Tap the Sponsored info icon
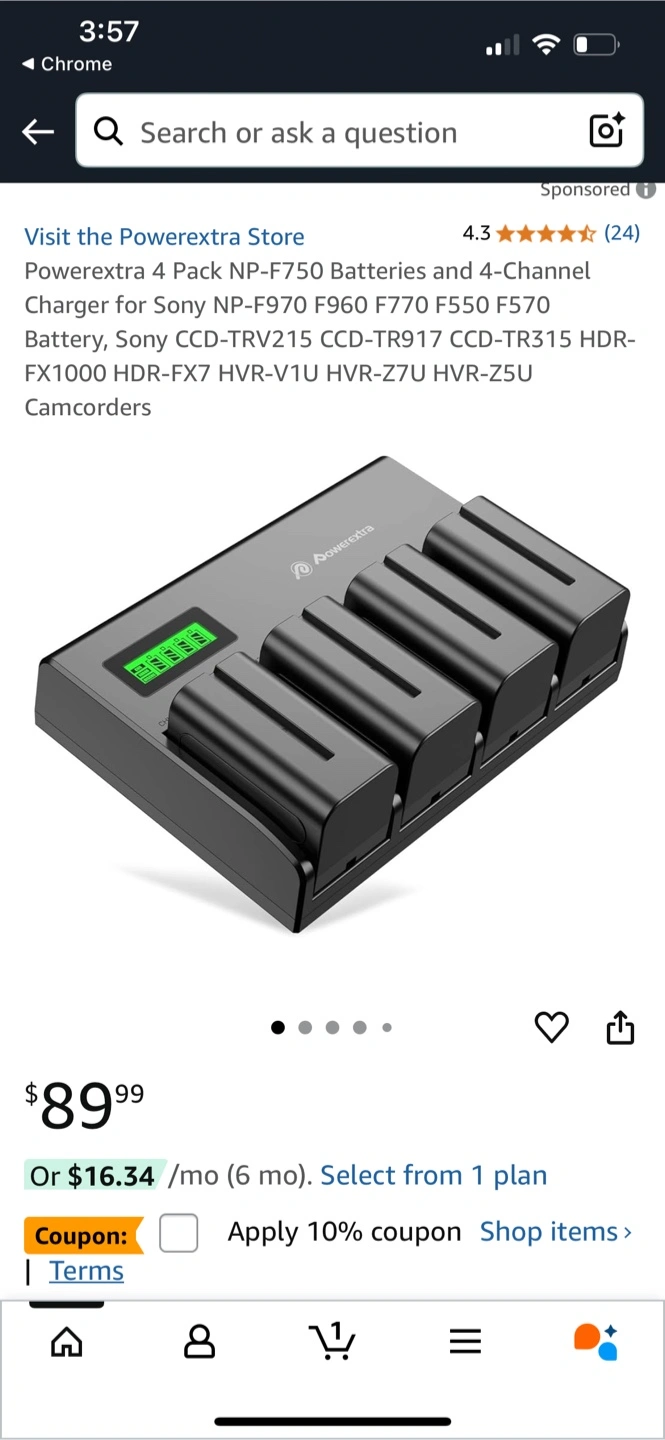This screenshot has width=665, height=1440. 646,189
